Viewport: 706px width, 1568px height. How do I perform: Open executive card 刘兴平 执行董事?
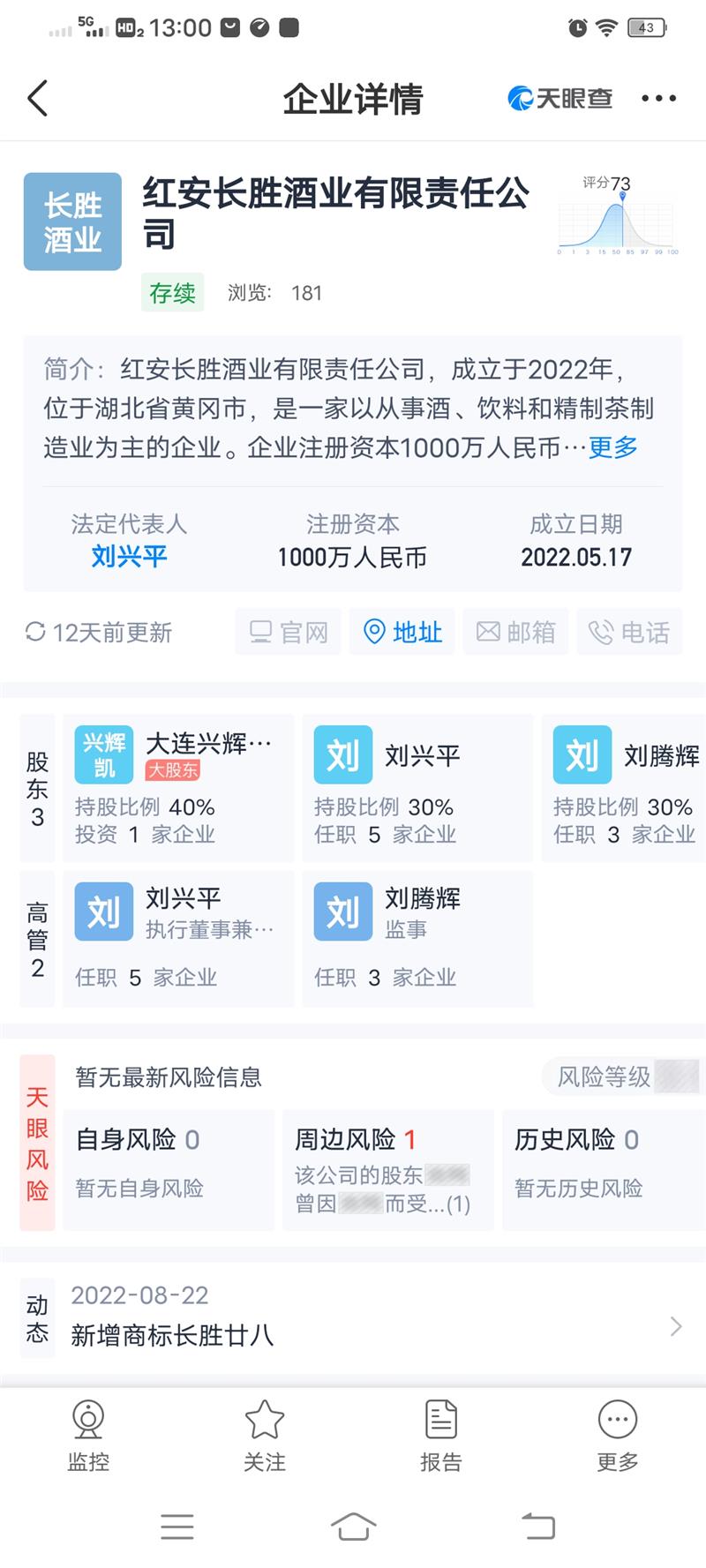tap(178, 937)
